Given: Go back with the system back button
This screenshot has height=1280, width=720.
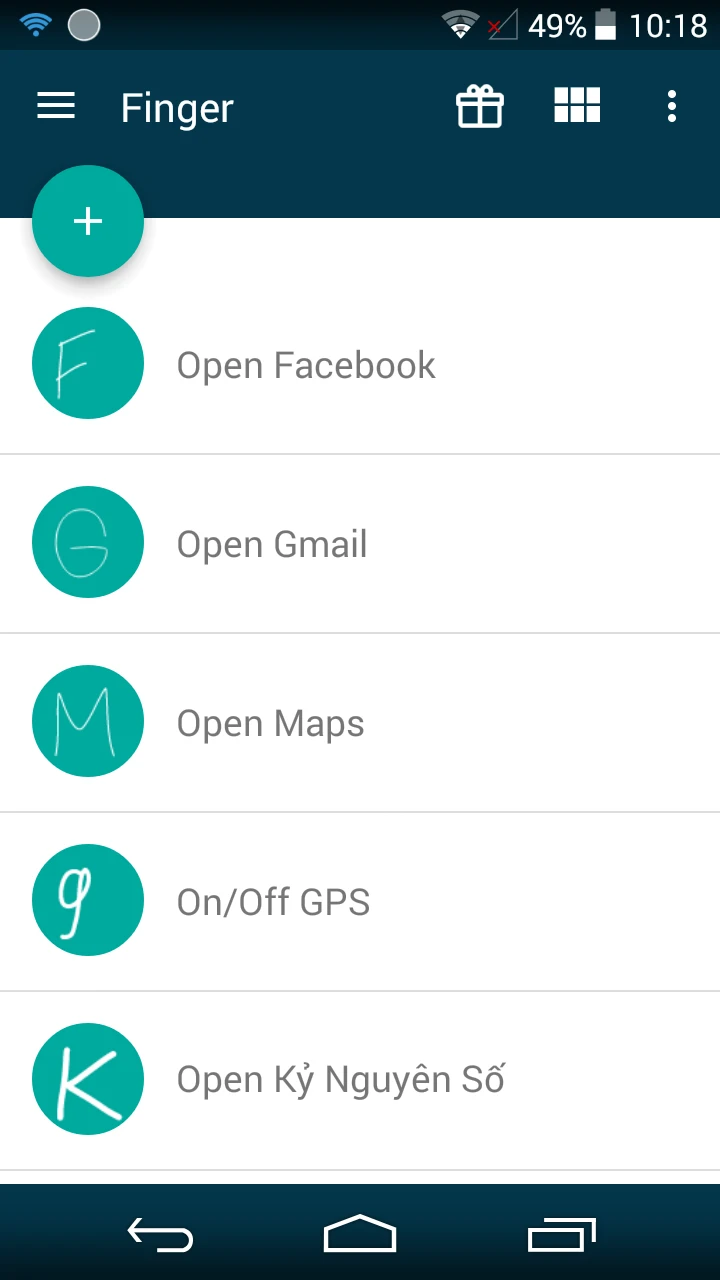Looking at the screenshot, I should (160, 1236).
